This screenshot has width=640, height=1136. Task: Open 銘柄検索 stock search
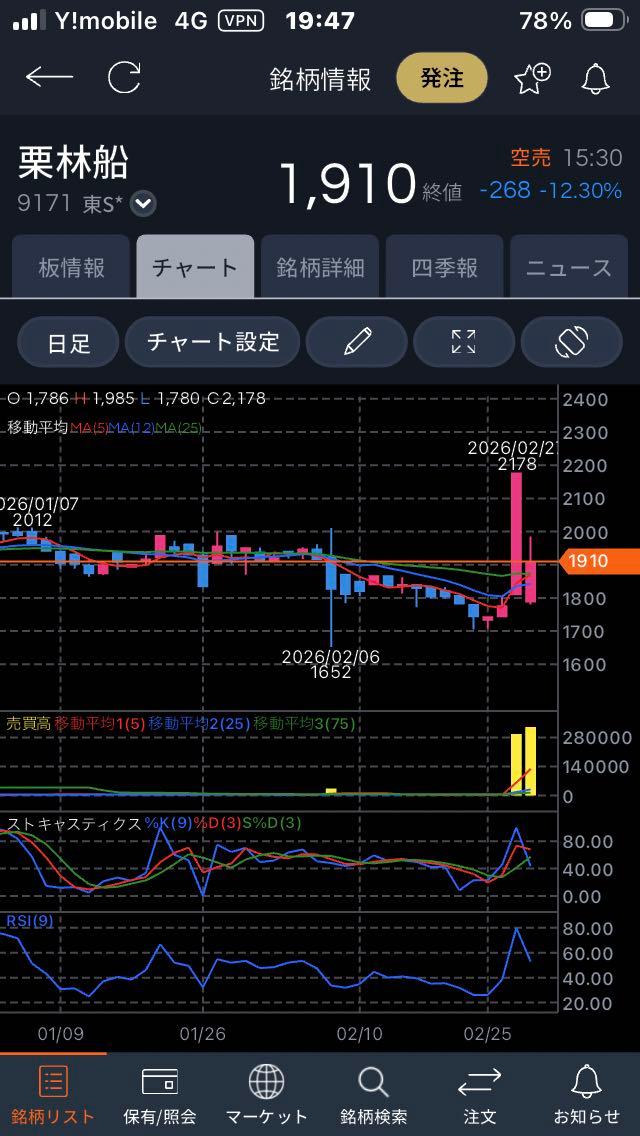373,1093
